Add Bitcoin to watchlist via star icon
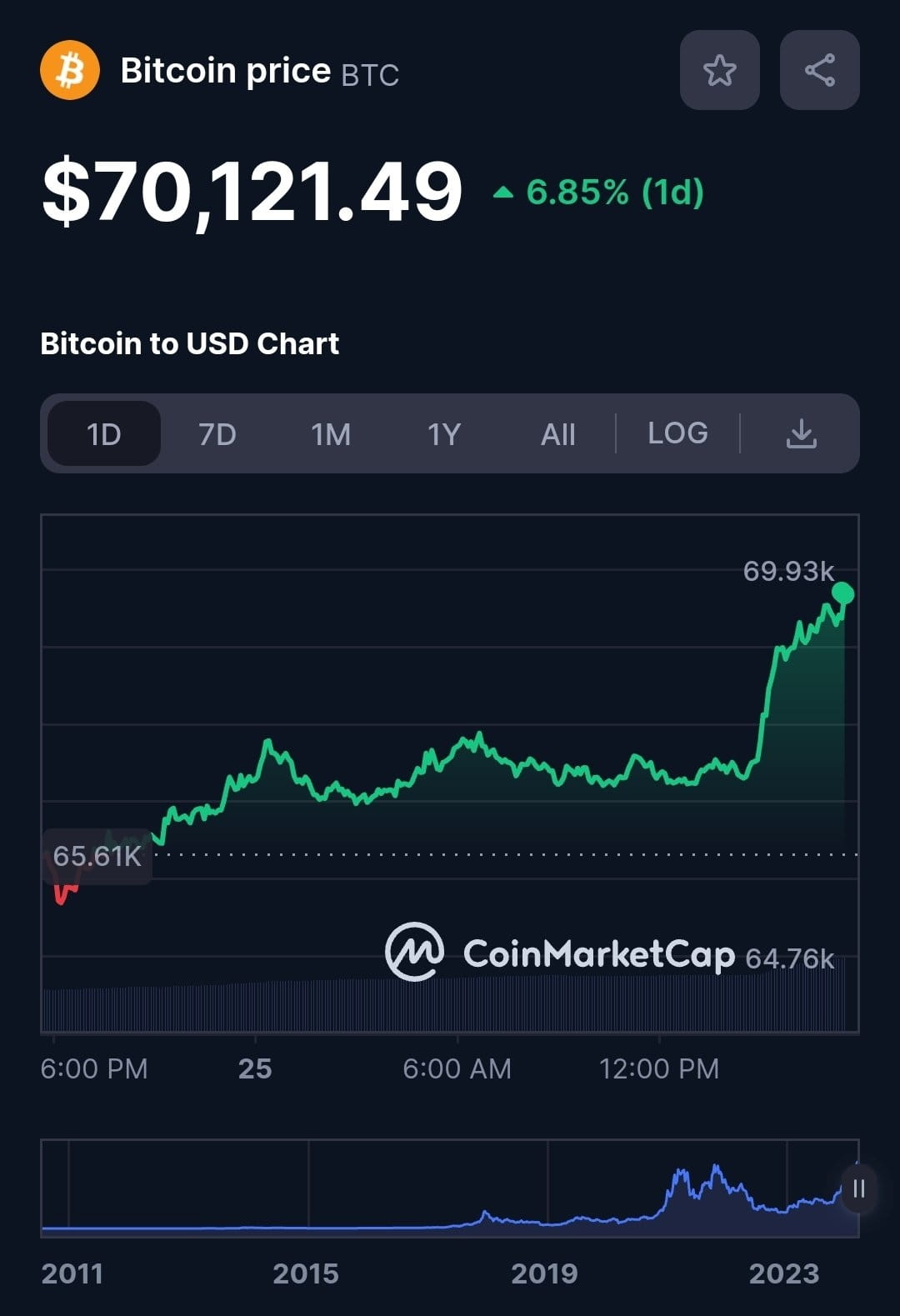This screenshot has height=1316, width=900. pos(720,70)
